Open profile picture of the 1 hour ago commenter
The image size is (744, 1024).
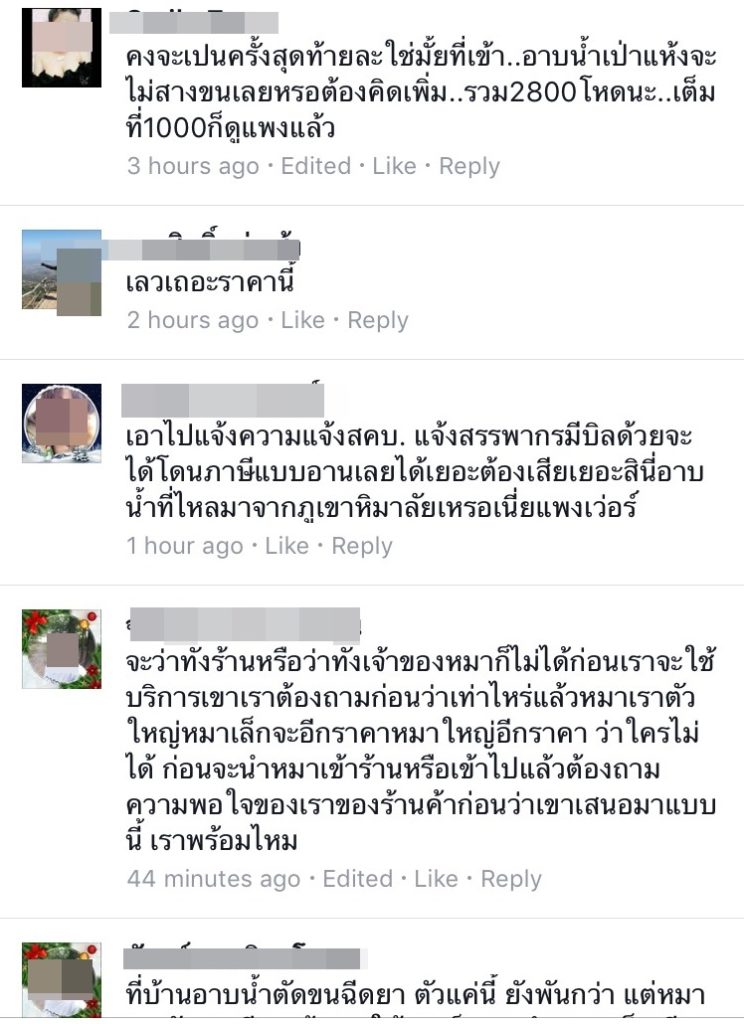tap(62, 423)
